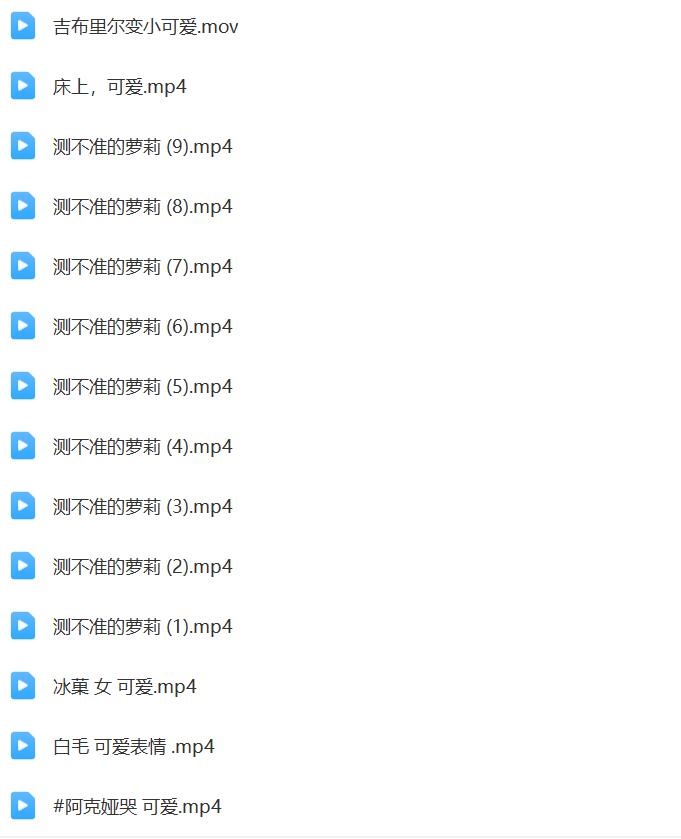Screen dimensions: 681x839
Task: Open the 床上，可爱.mp4 file
Action: tap(119, 87)
